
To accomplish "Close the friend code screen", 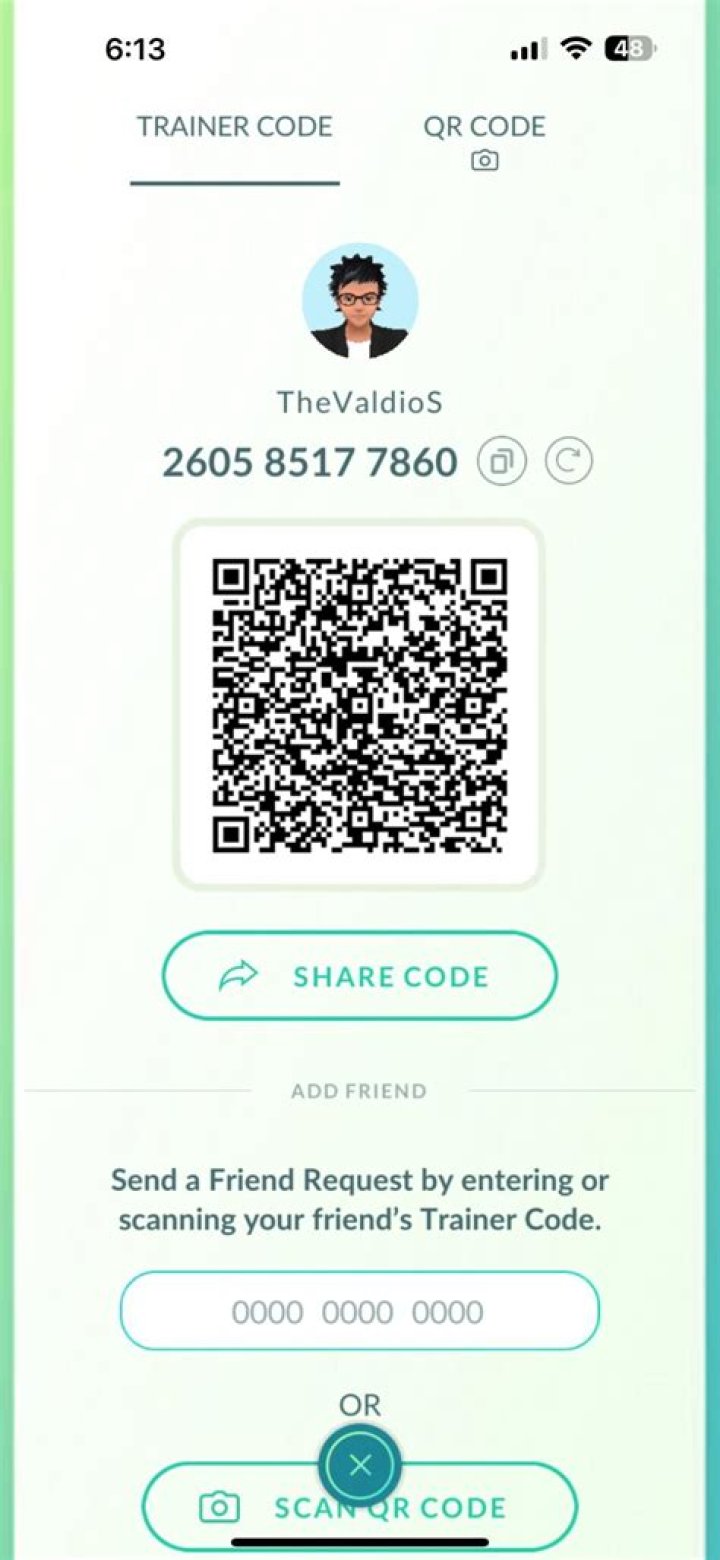I will tap(360, 1466).
